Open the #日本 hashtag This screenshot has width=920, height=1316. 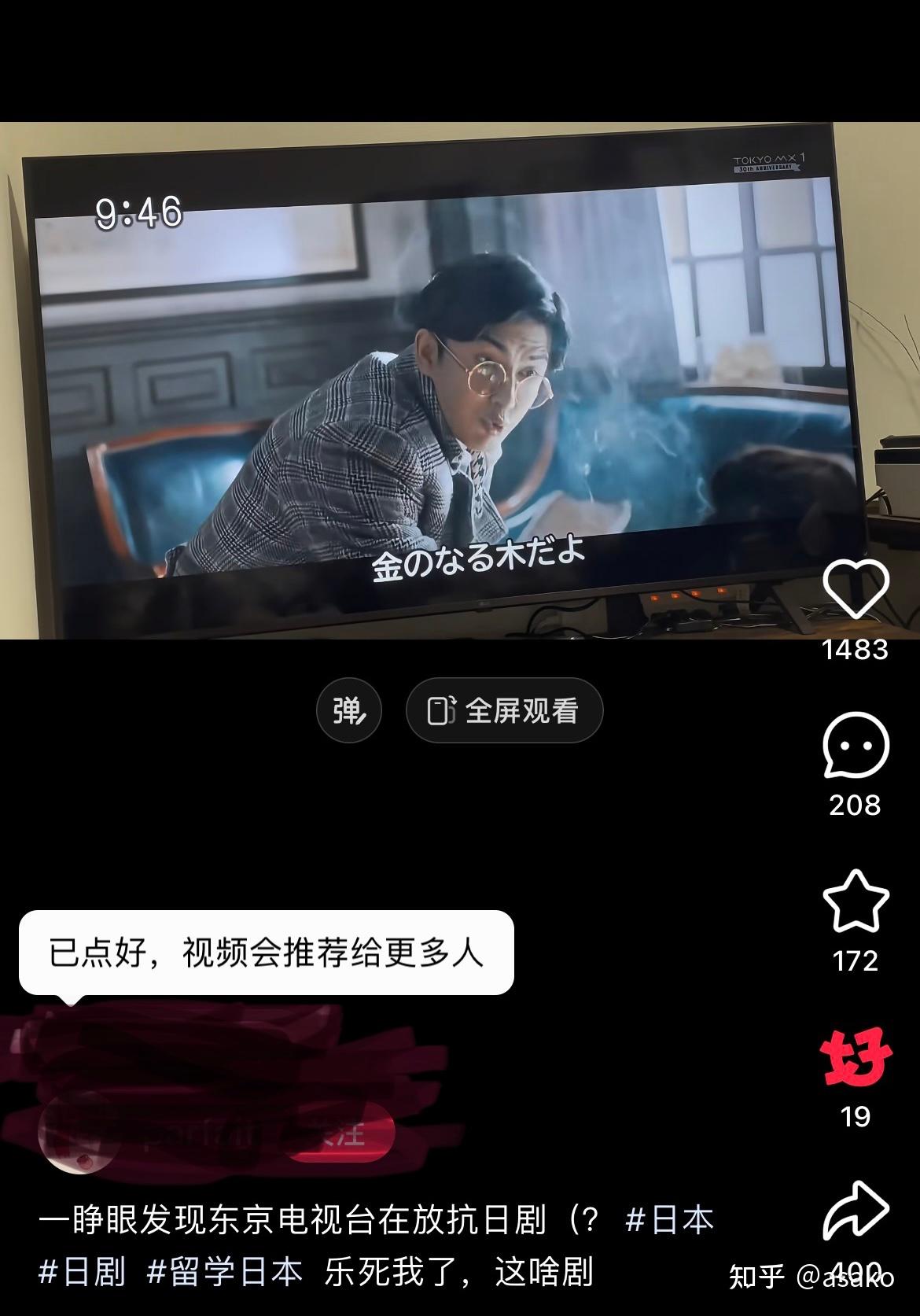(x=669, y=1220)
